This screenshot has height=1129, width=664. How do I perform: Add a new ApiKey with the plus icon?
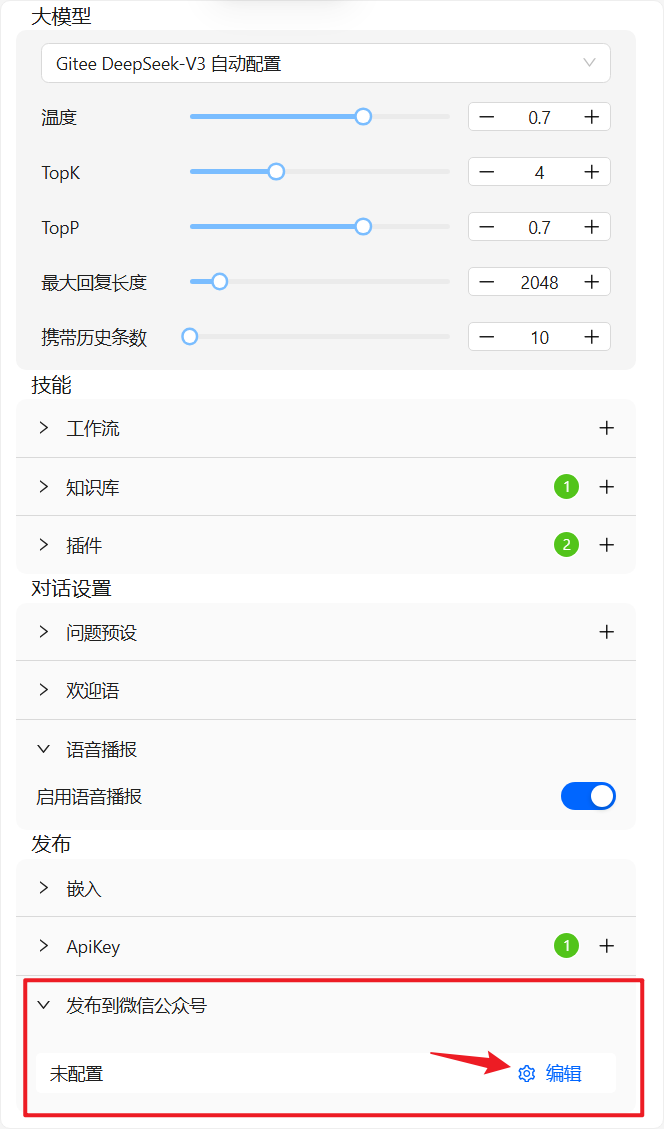click(606, 946)
